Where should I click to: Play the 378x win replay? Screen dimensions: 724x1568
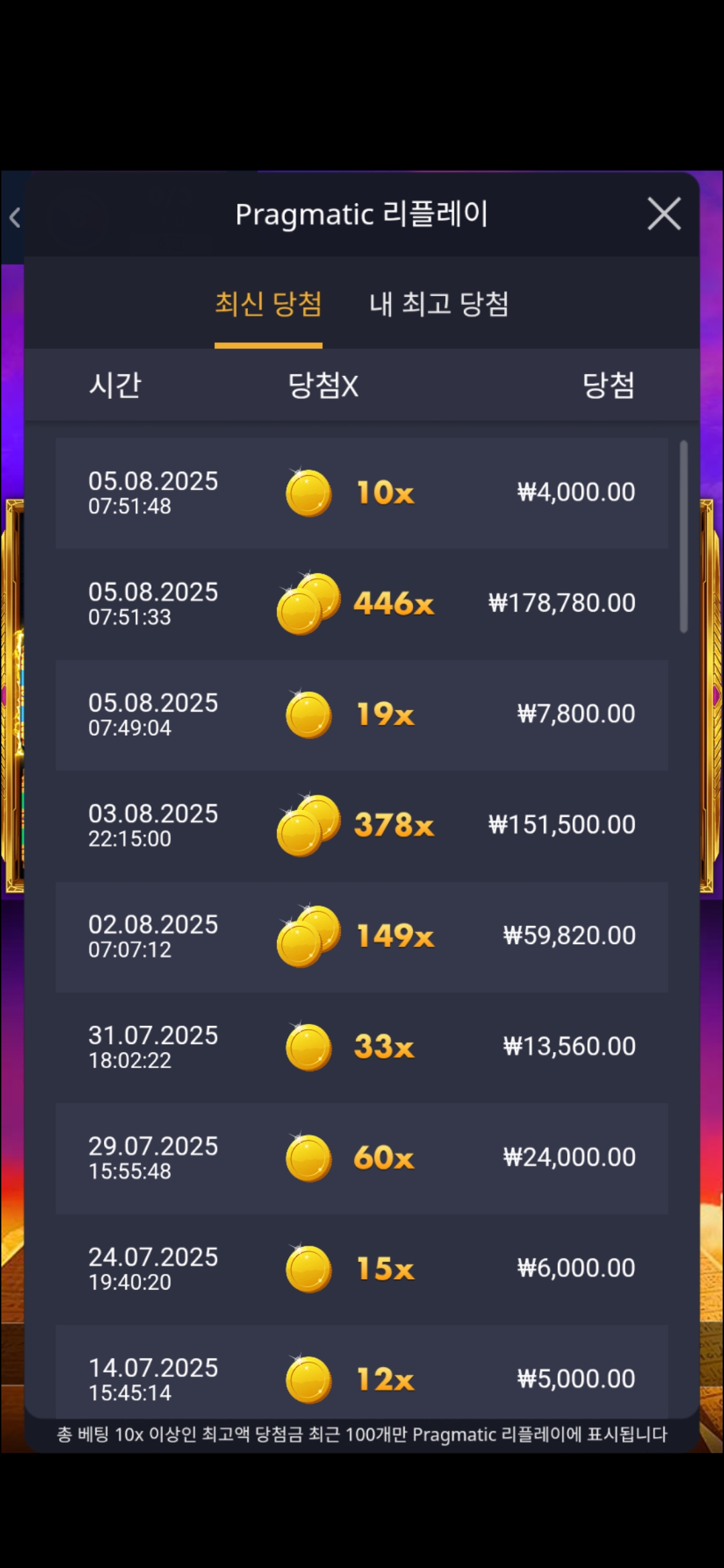(362, 825)
